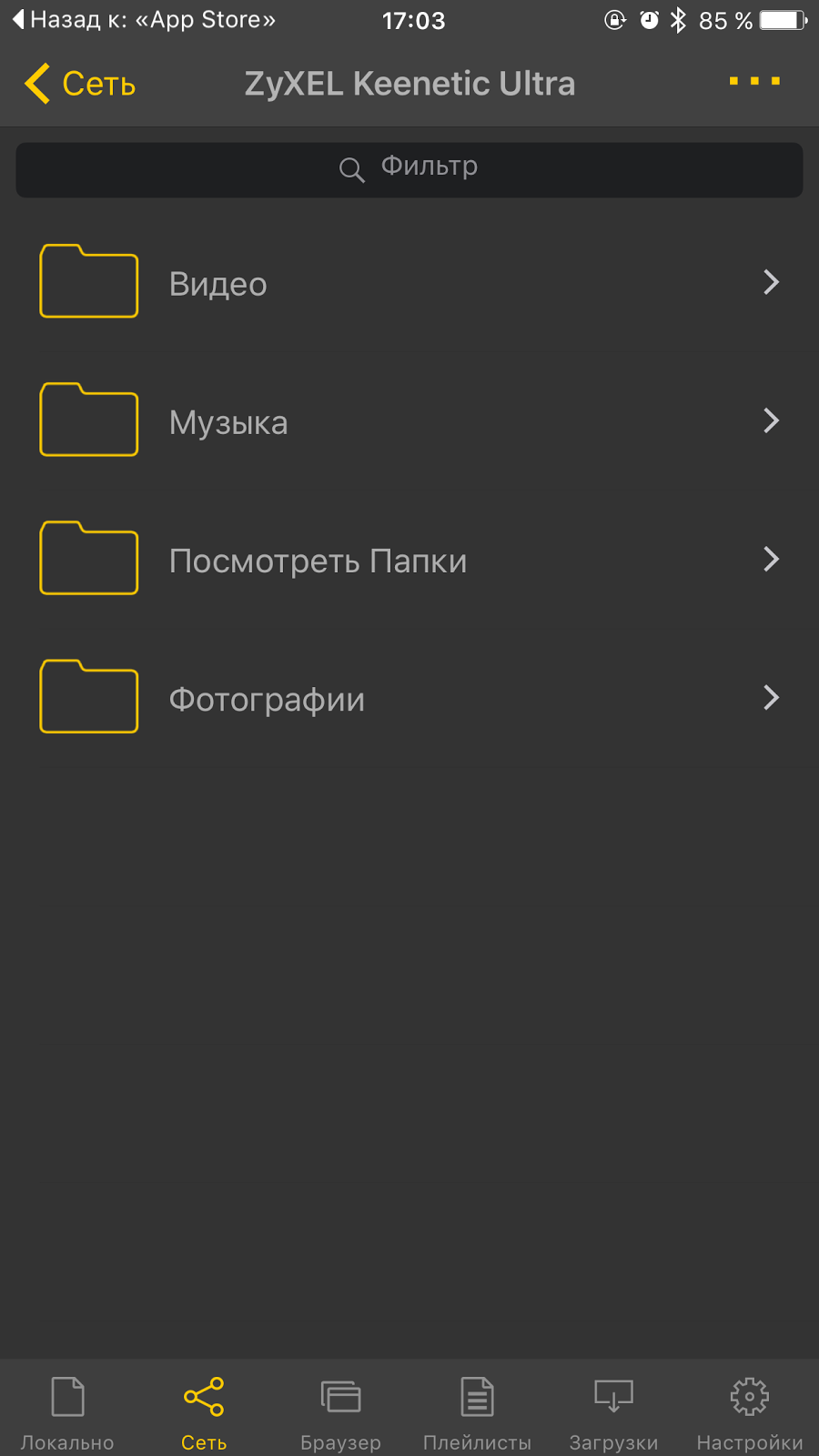Open the three-dot overflow menu
The width and height of the screenshot is (819, 1456).
754,82
